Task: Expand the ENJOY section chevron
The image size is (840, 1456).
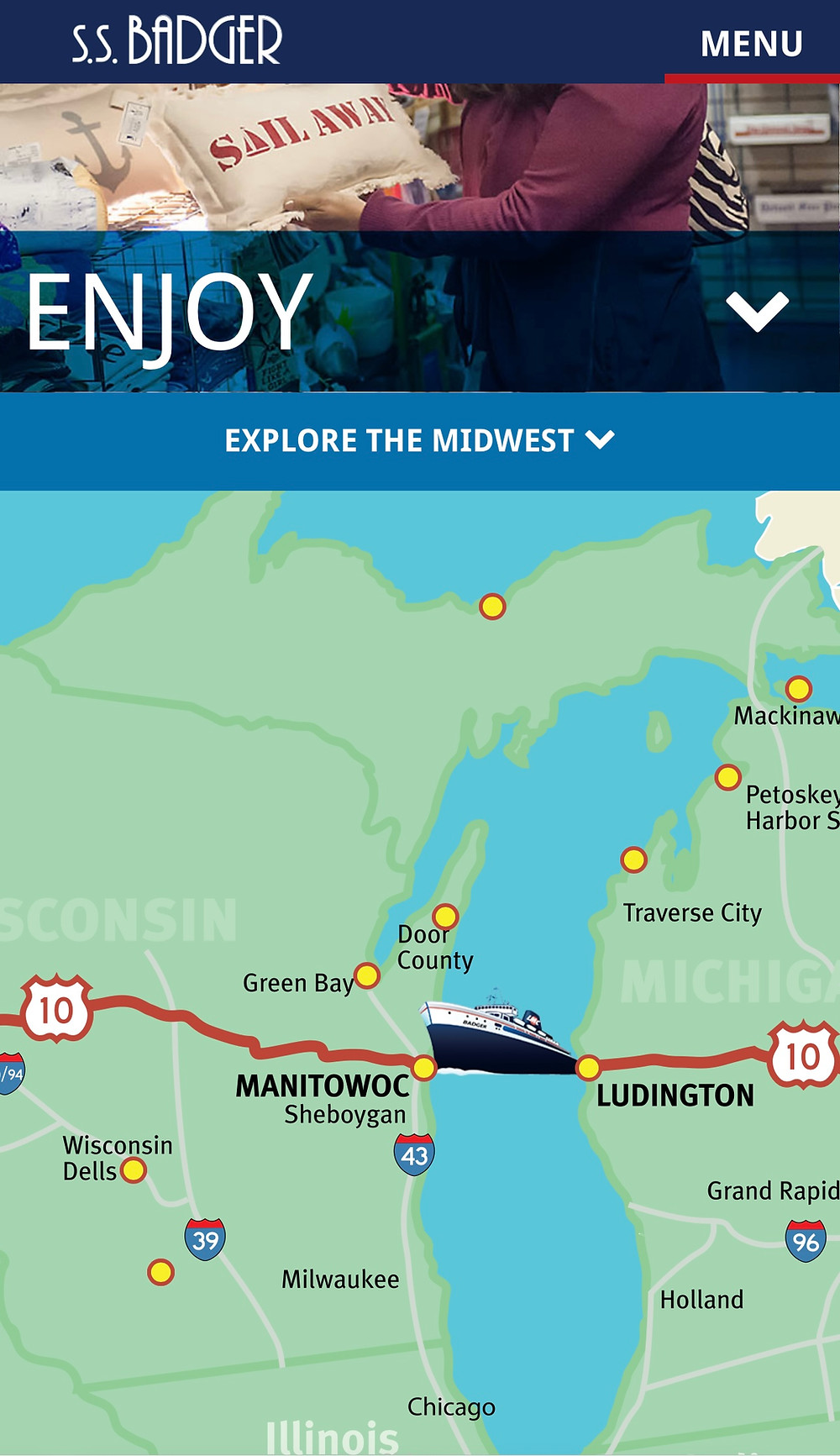Action: tap(758, 312)
